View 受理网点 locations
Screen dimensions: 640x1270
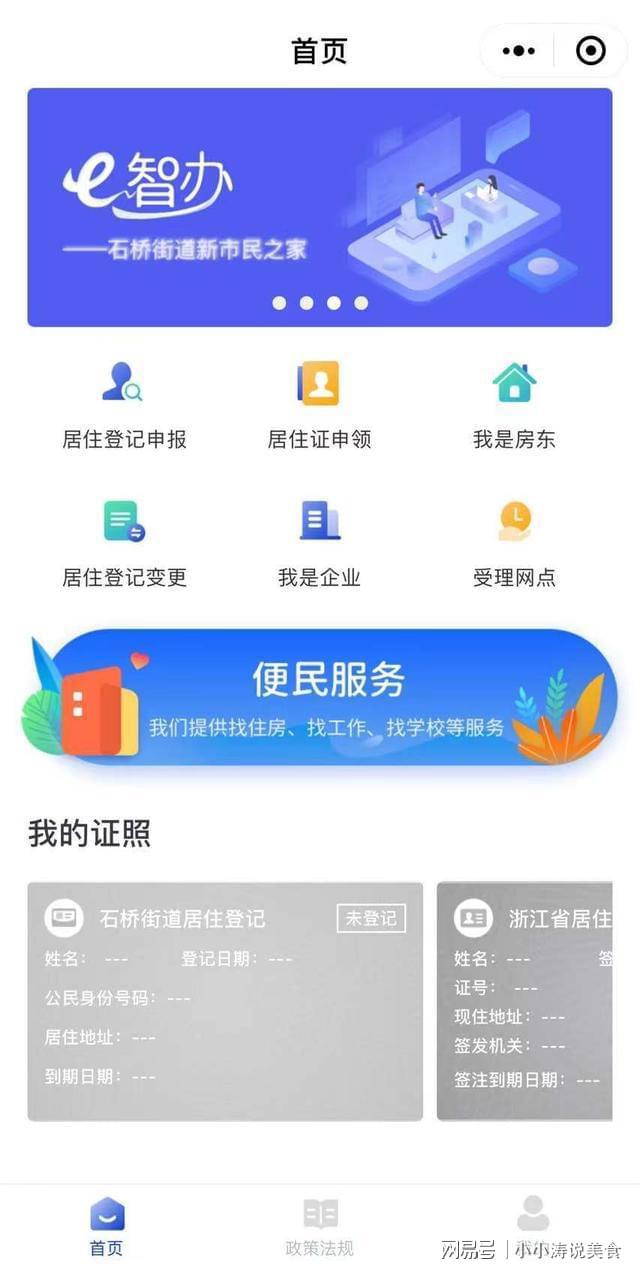point(514,541)
